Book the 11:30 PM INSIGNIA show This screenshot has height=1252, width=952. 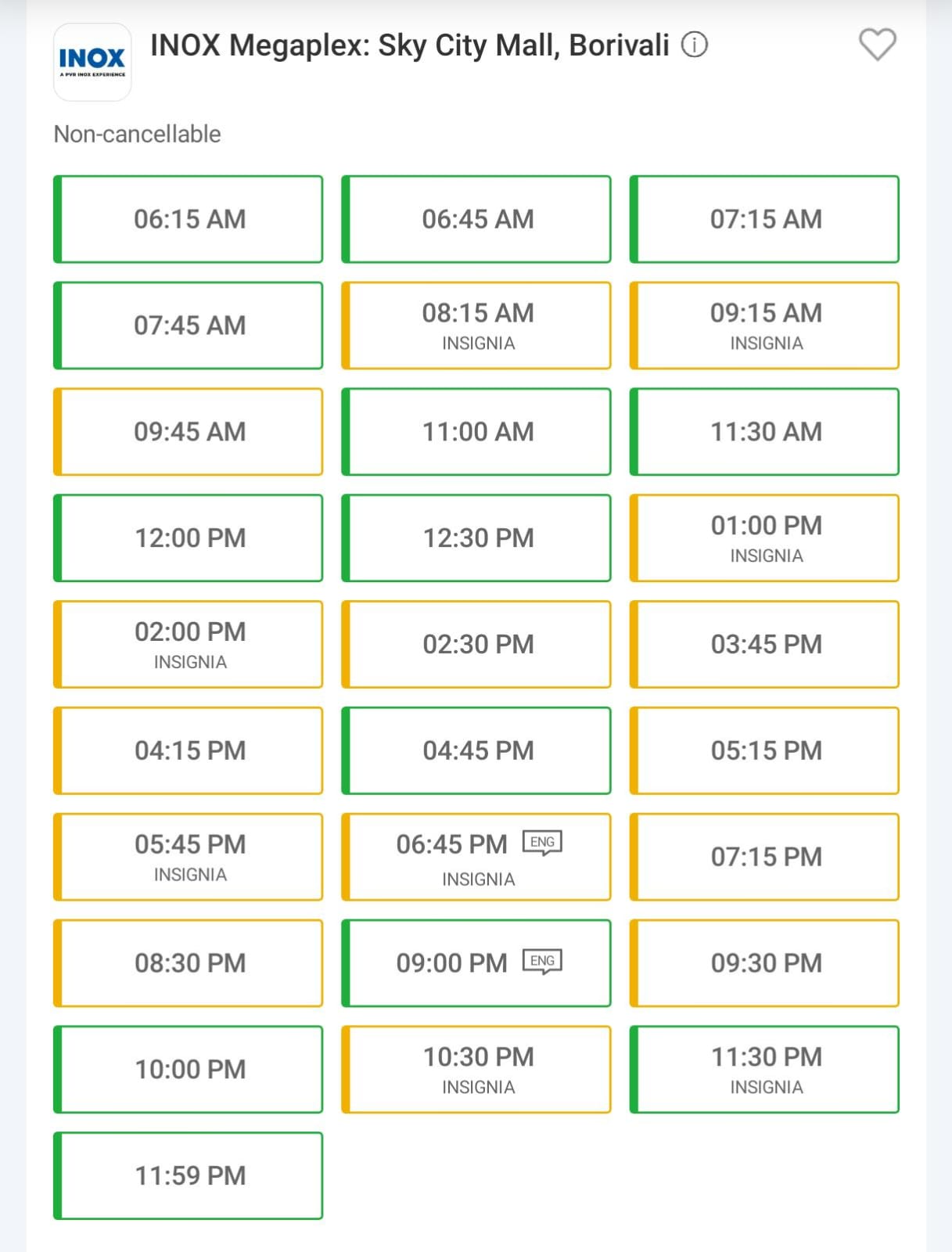765,1070
